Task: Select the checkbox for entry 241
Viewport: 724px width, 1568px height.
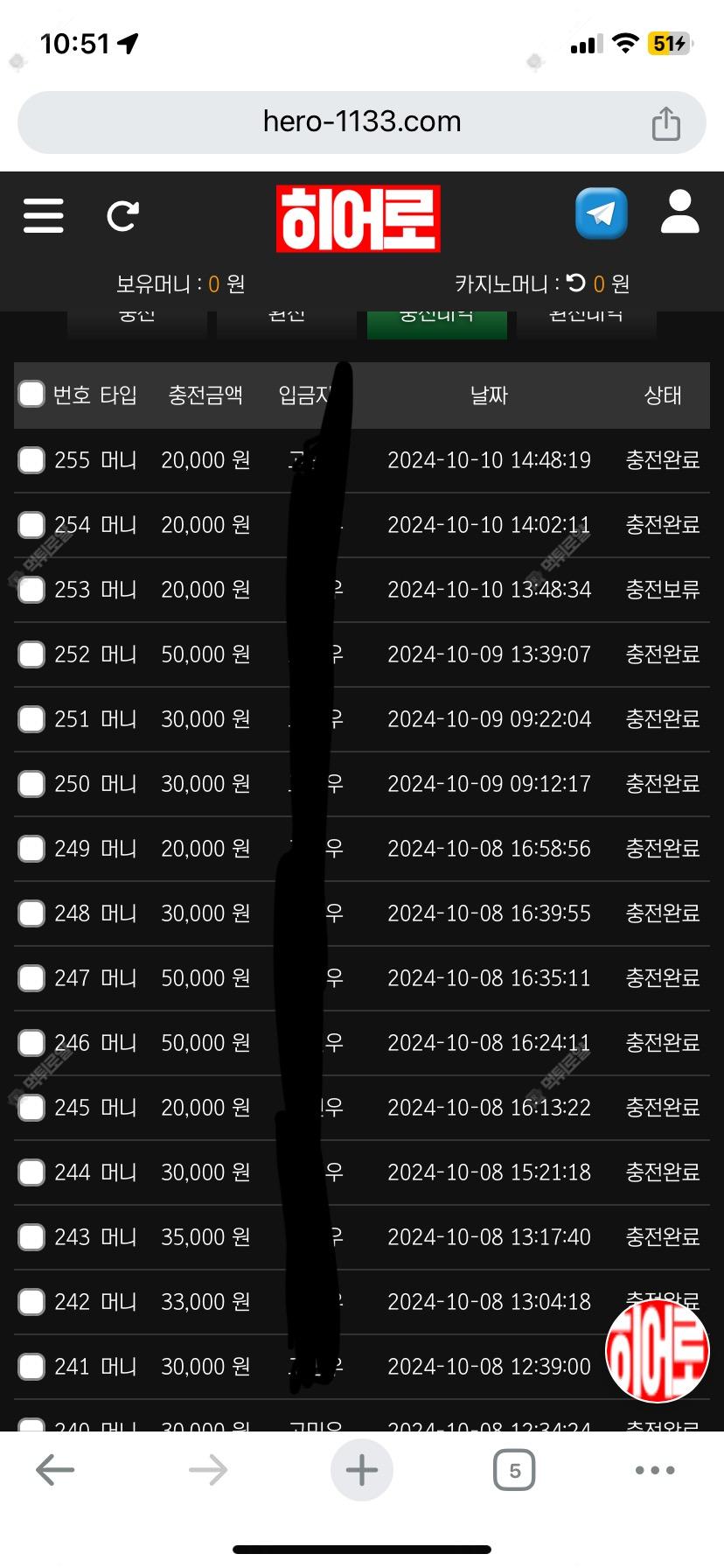Action: click(x=31, y=1366)
